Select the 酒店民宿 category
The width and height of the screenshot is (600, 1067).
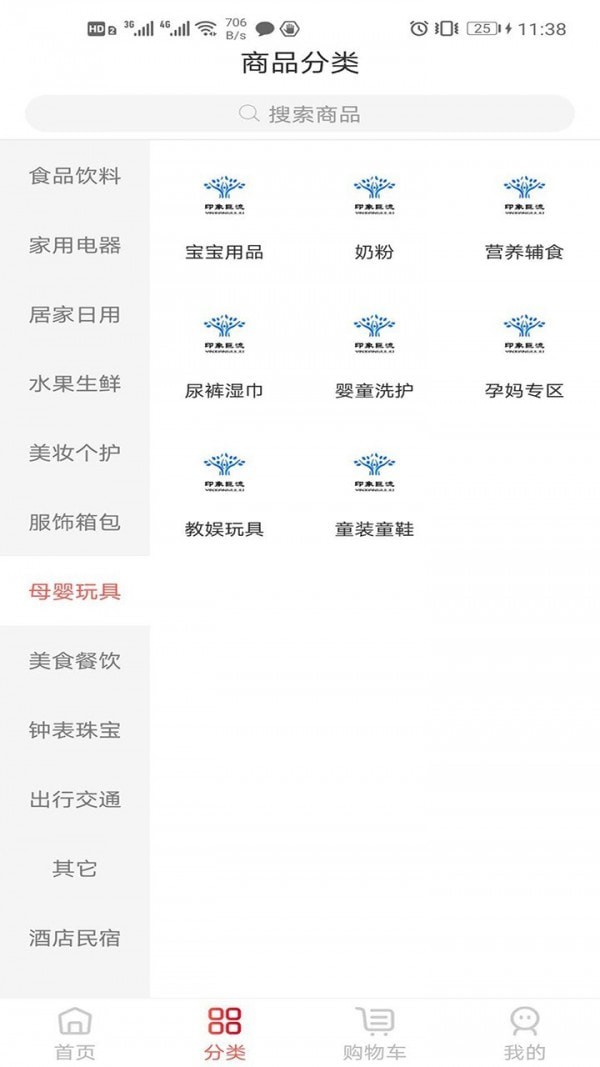point(75,938)
